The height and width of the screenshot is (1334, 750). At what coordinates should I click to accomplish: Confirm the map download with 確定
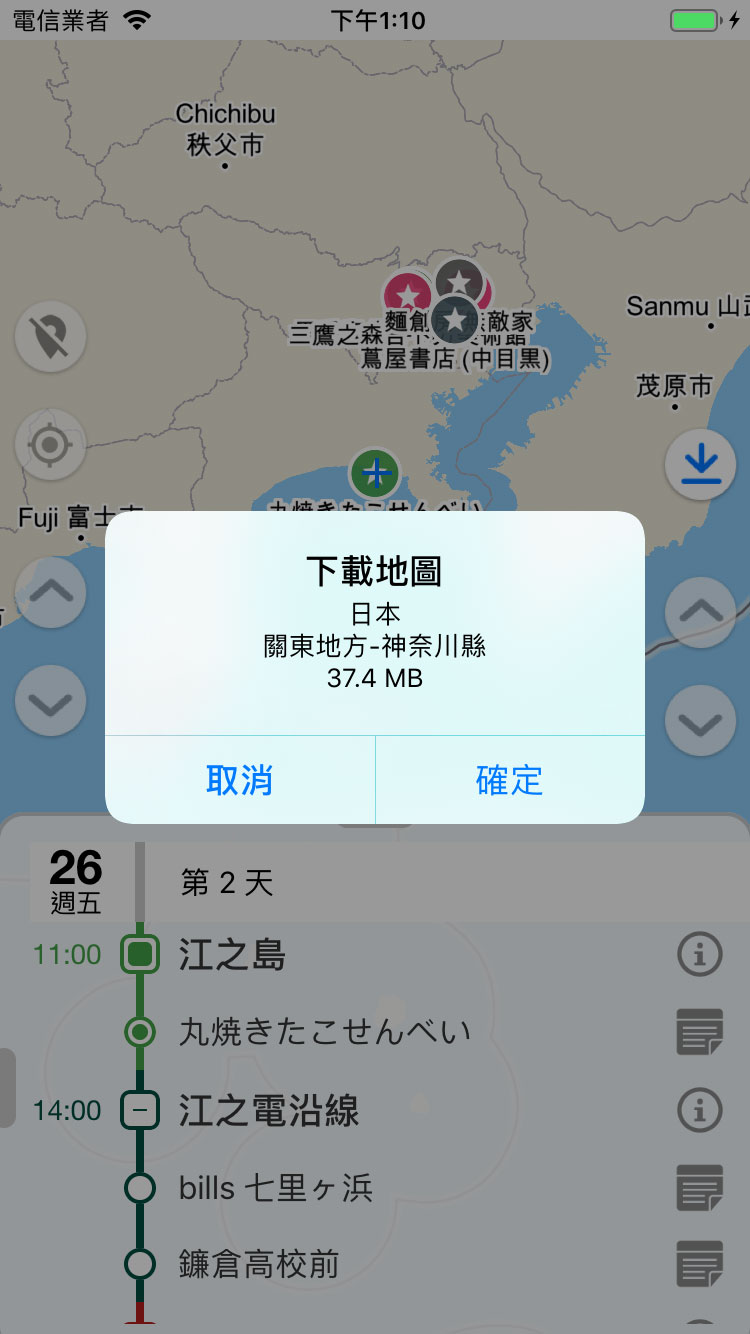(510, 780)
